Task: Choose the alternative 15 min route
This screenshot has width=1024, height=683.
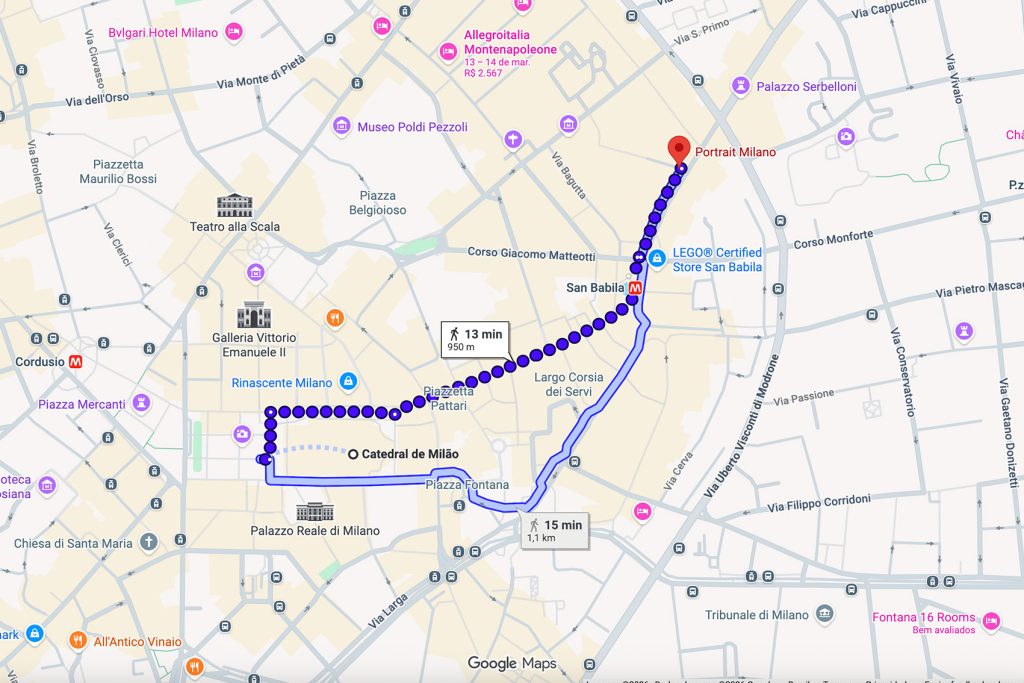Action: click(555, 530)
